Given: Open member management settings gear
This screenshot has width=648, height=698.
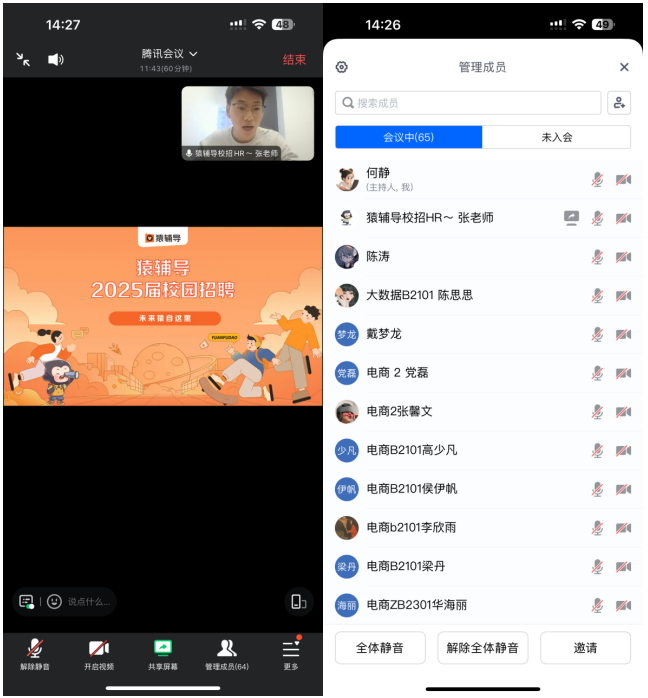Looking at the screenshot, I should pos(342,67).
